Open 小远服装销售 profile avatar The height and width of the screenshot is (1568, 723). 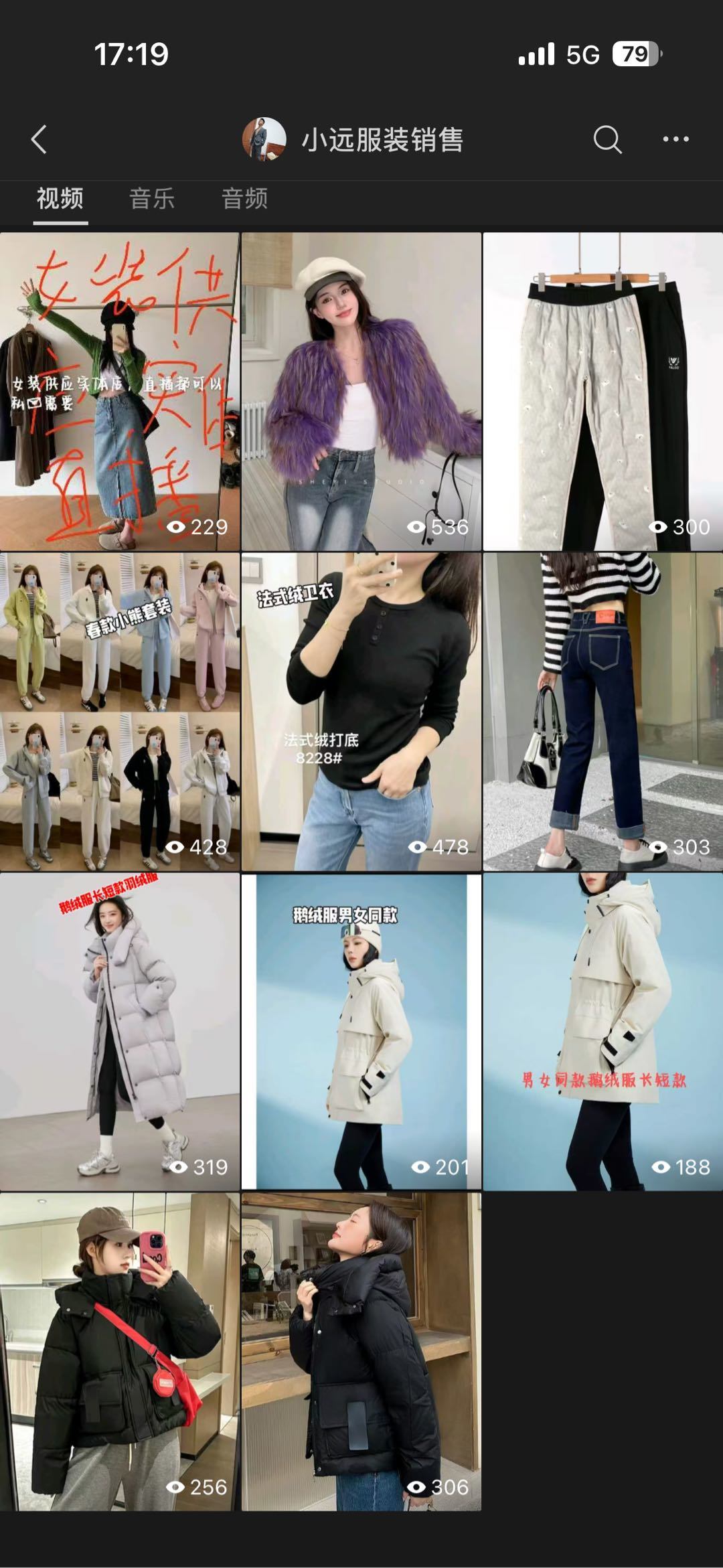point(264,139)
